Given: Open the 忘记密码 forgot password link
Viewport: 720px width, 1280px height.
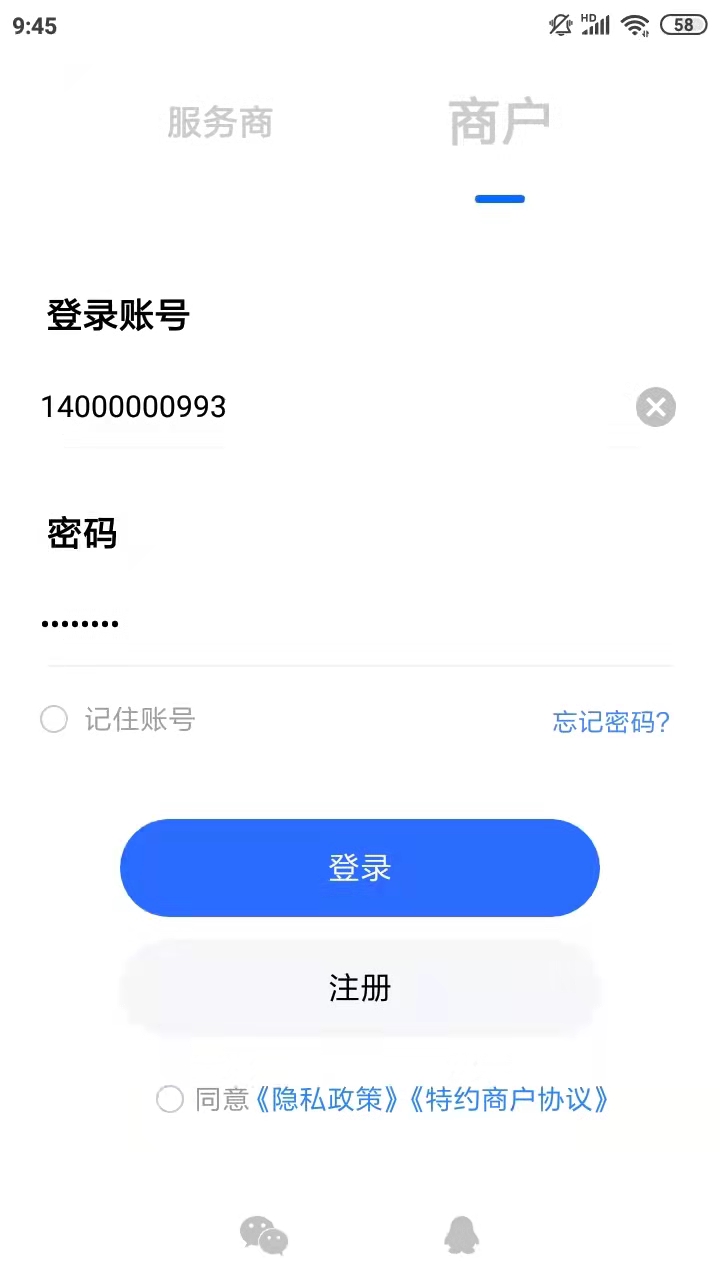Looking at the screenshot, I should (611, 722).
